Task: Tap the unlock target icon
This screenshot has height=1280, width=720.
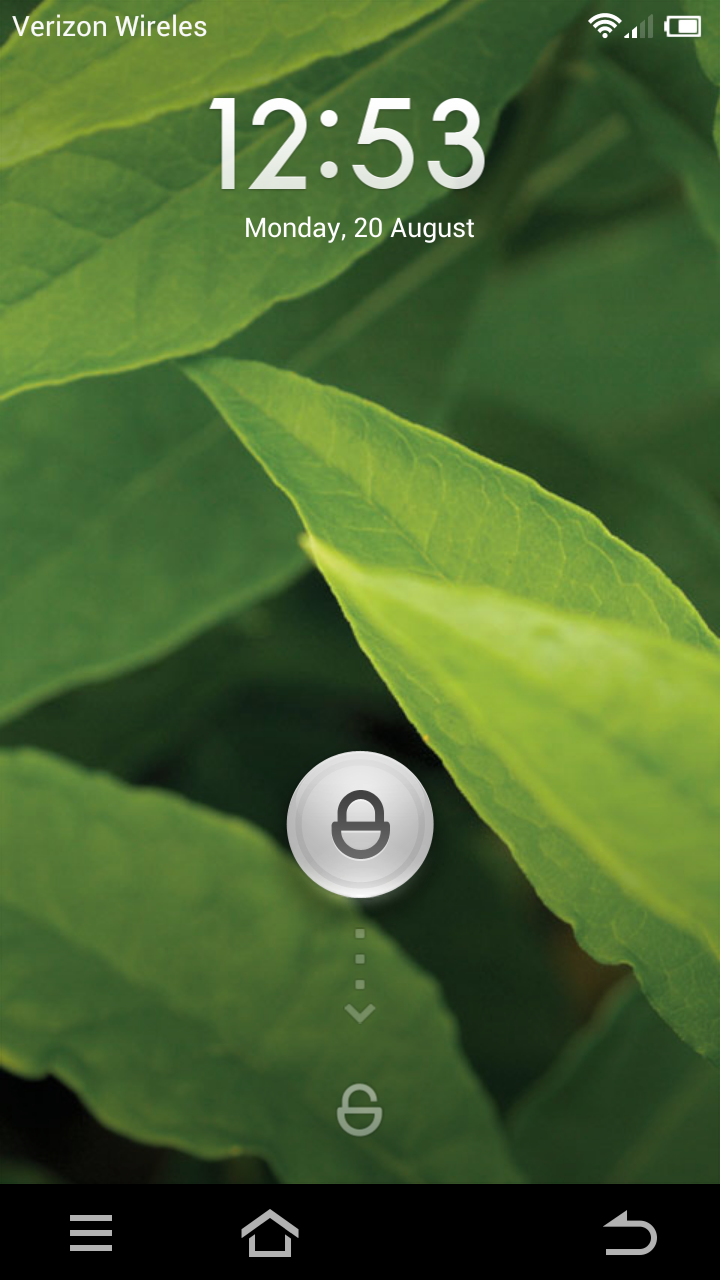Action: pyautogui.click(x=360, y=1110)
